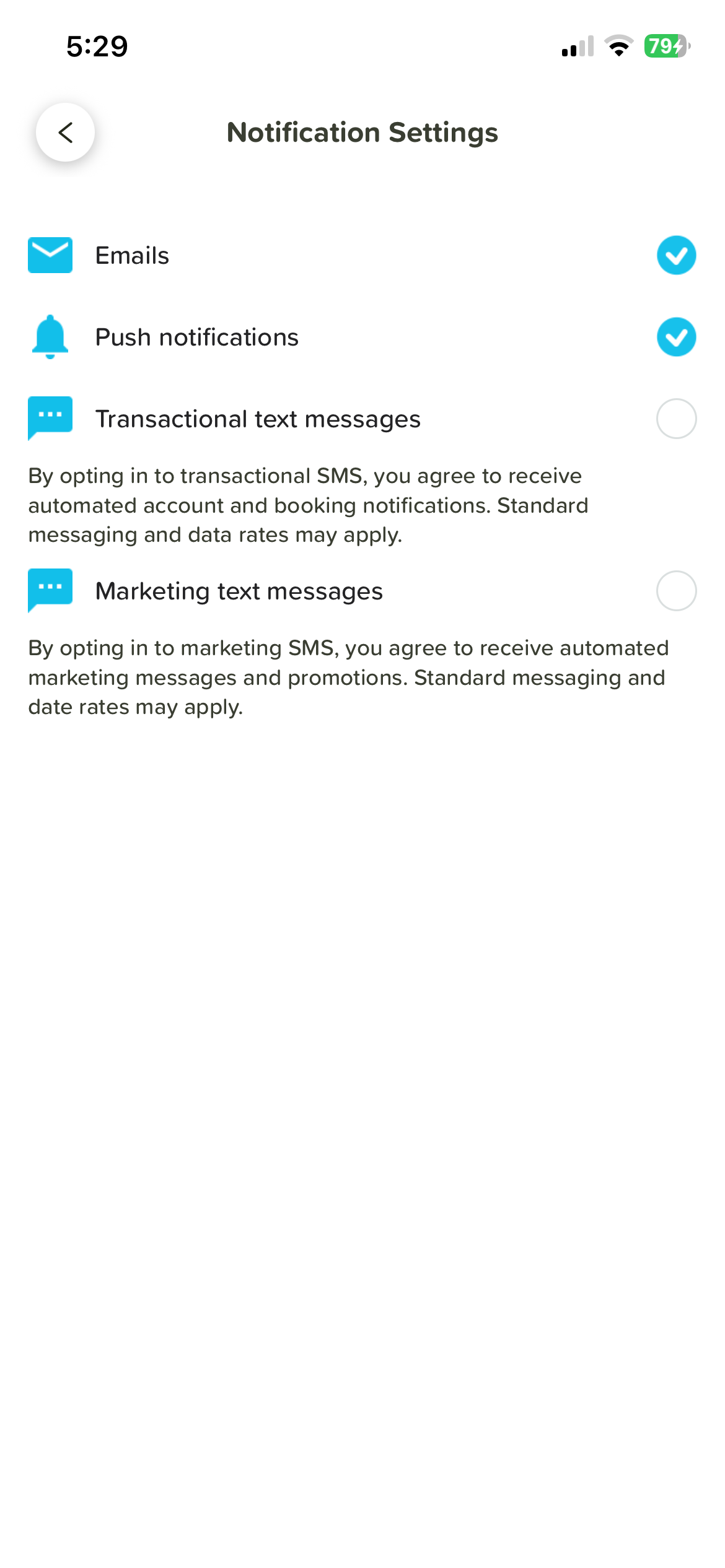Uncheck Push notifications

tap(676, 337)
